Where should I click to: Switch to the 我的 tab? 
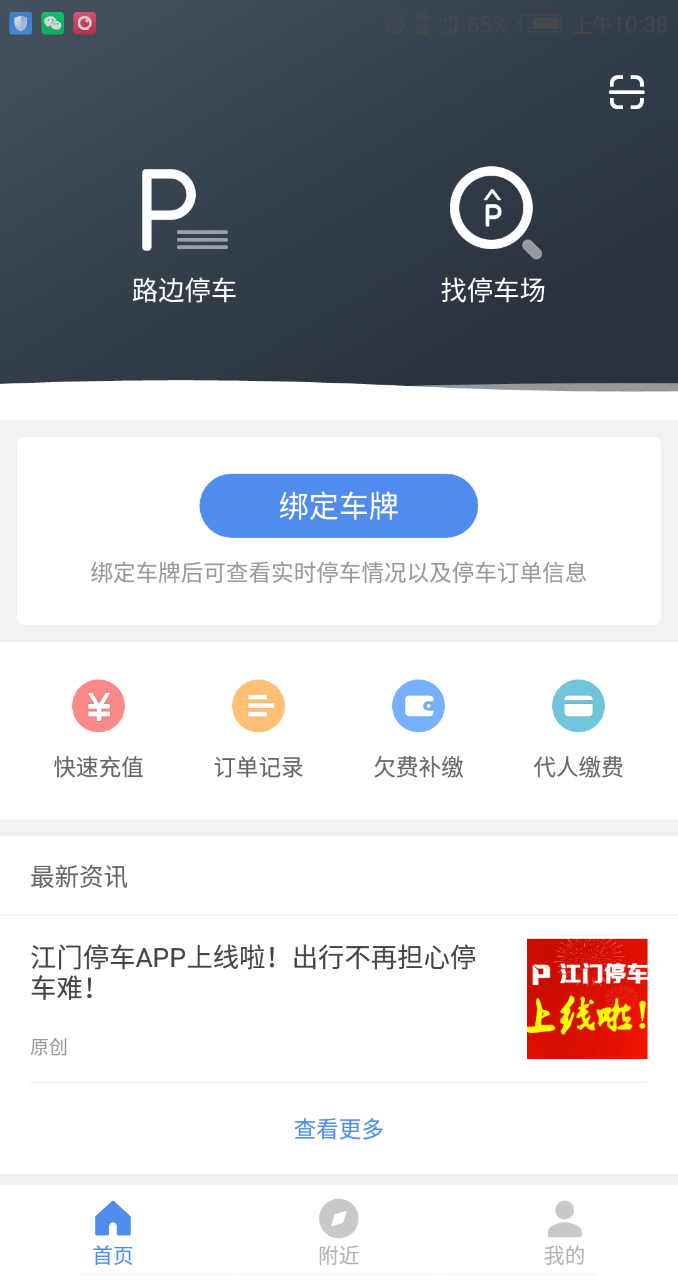pyautogui.click(x=564, y=1233)
